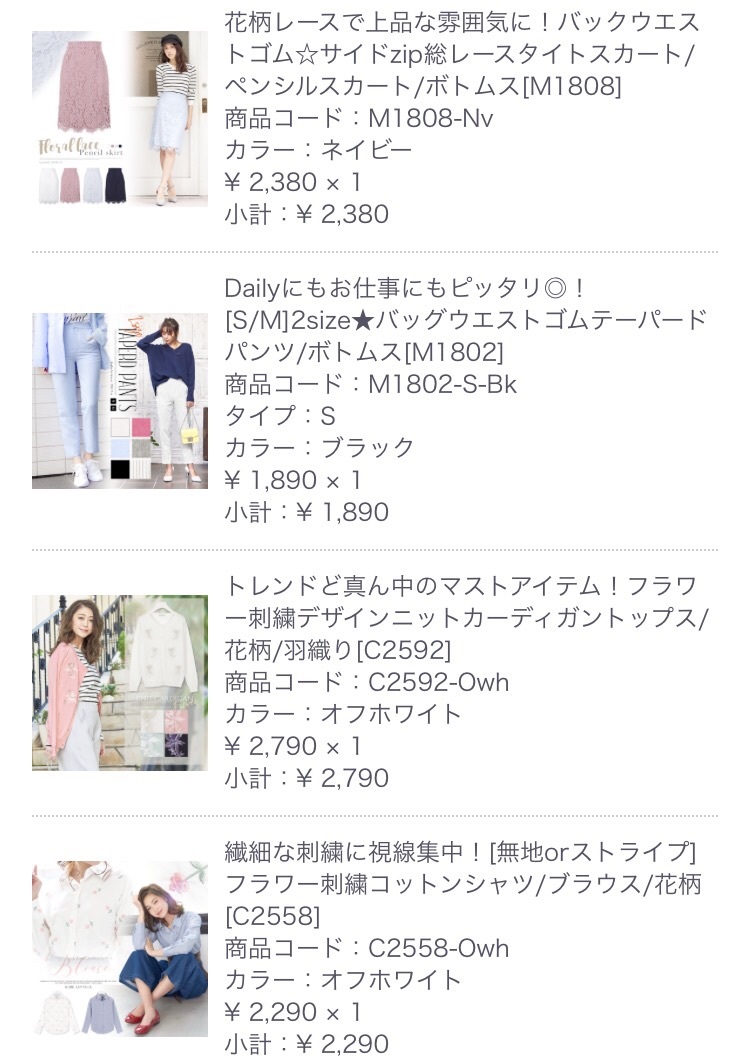Open the flower knit cardigan C2592 image

(x=120, y=683)
